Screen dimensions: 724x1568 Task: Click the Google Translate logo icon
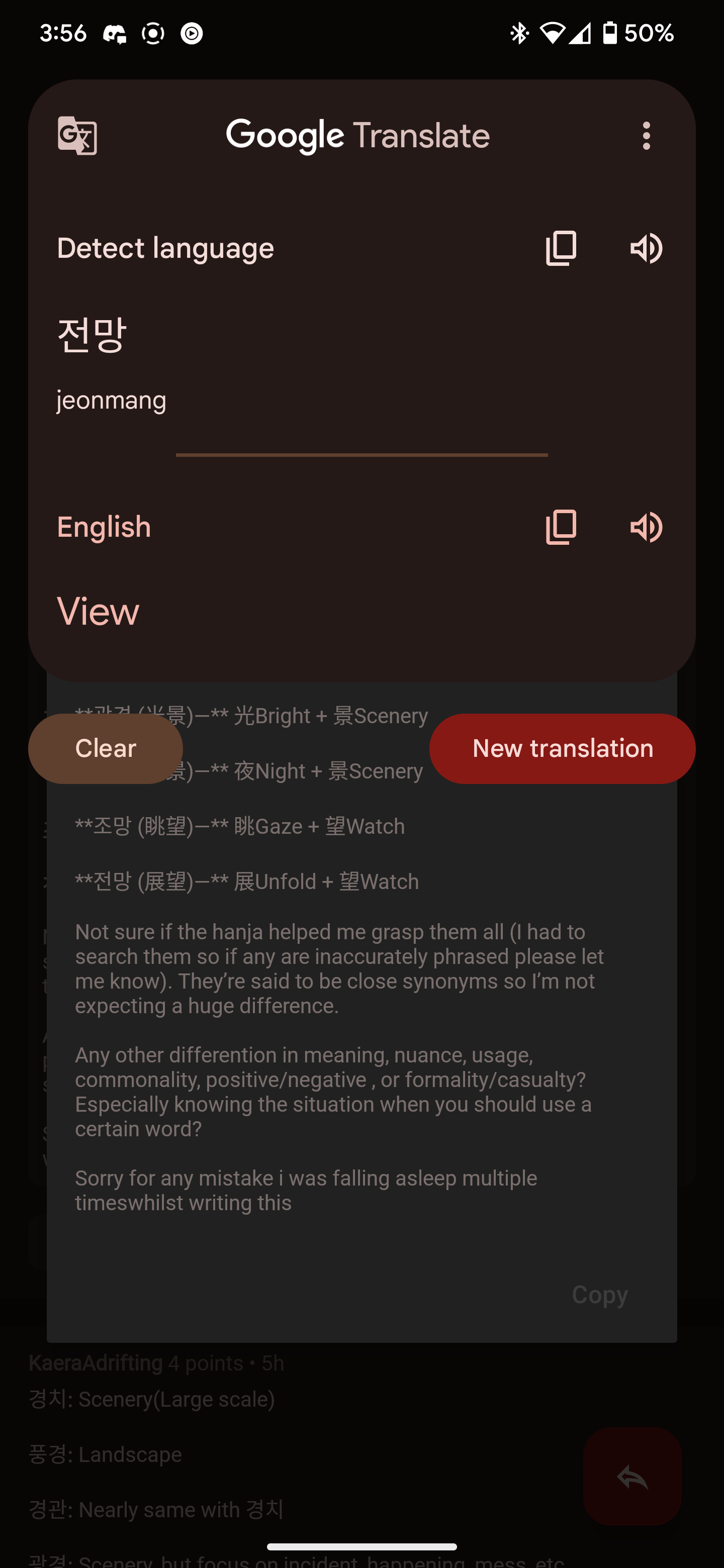(77, 136)
